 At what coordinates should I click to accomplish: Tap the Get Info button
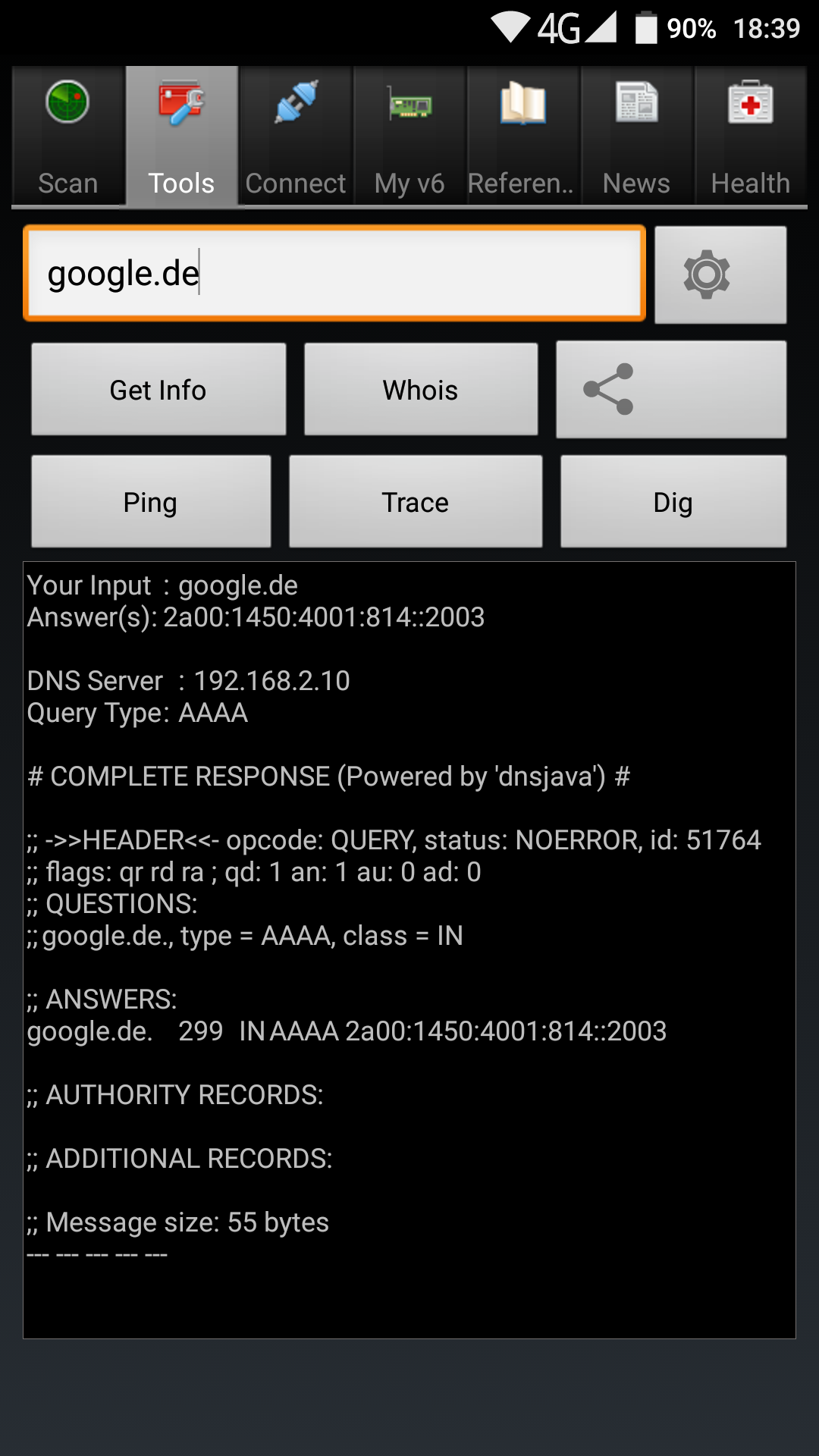click(x=158, y=390)
